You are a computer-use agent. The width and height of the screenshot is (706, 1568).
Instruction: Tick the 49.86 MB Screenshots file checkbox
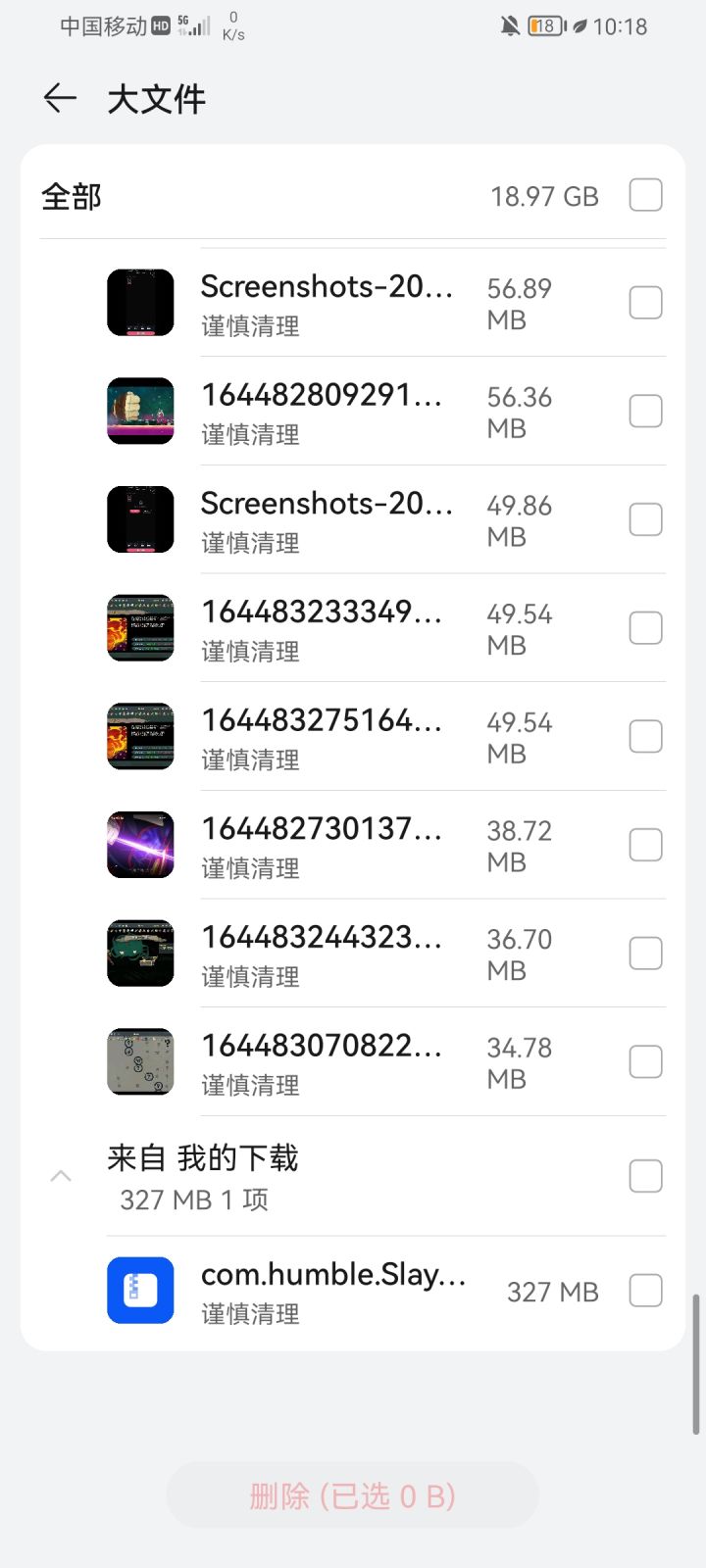[x=645, y=519]
